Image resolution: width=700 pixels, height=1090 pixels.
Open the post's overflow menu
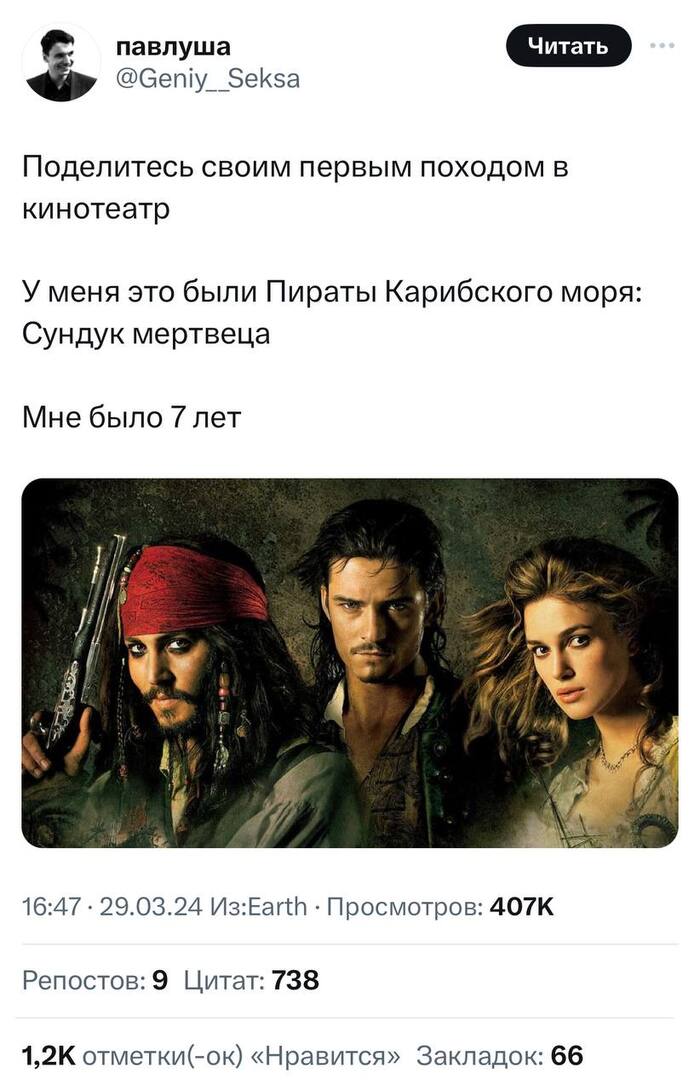click(x=661, y=46)
